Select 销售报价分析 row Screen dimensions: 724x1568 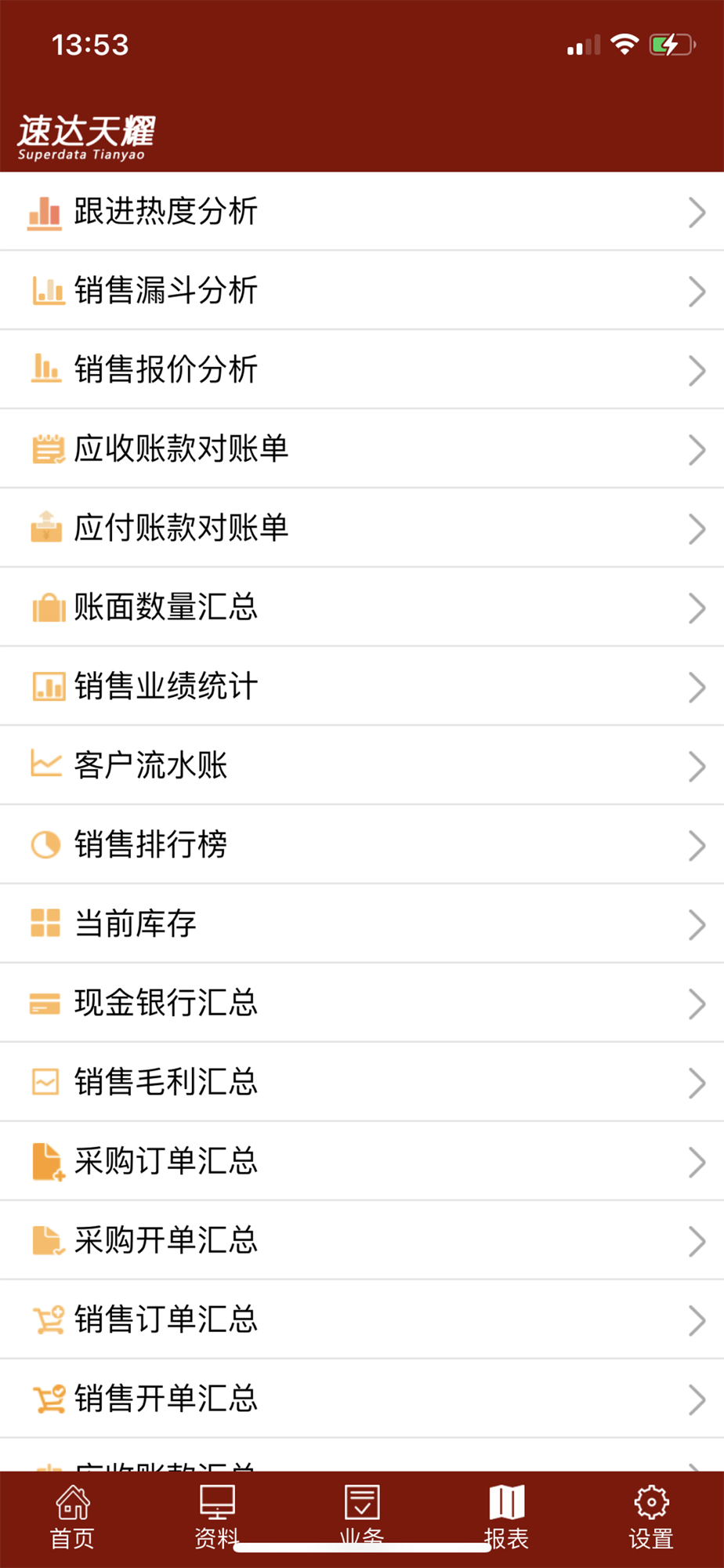click(360, 370)
